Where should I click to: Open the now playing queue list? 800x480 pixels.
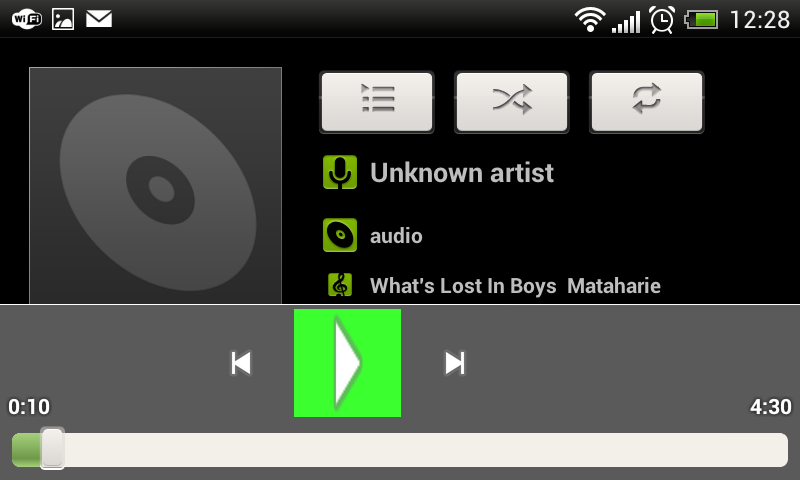[x=377, y=101]
